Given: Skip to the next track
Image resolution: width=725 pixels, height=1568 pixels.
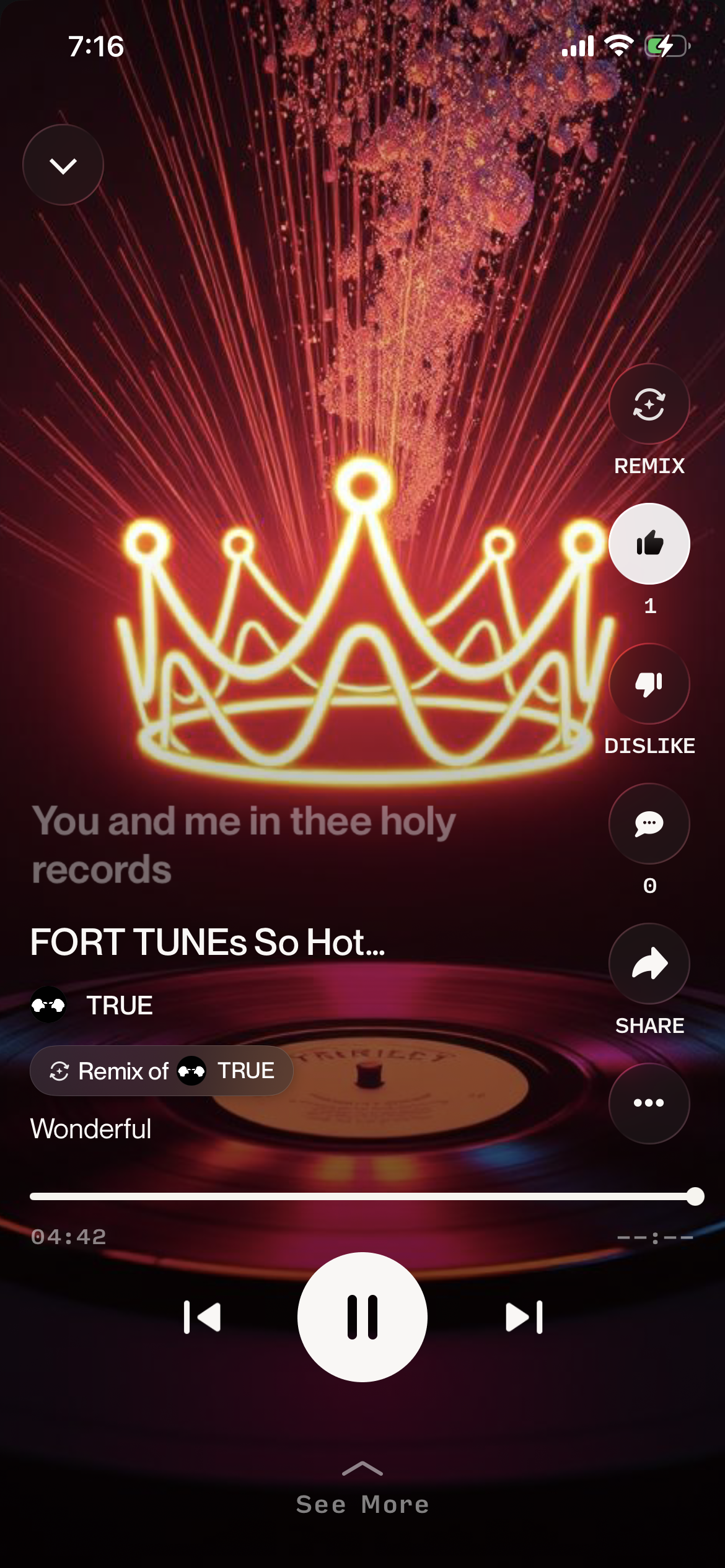Looking at the screenshot, I should (x=523, y=1317).
